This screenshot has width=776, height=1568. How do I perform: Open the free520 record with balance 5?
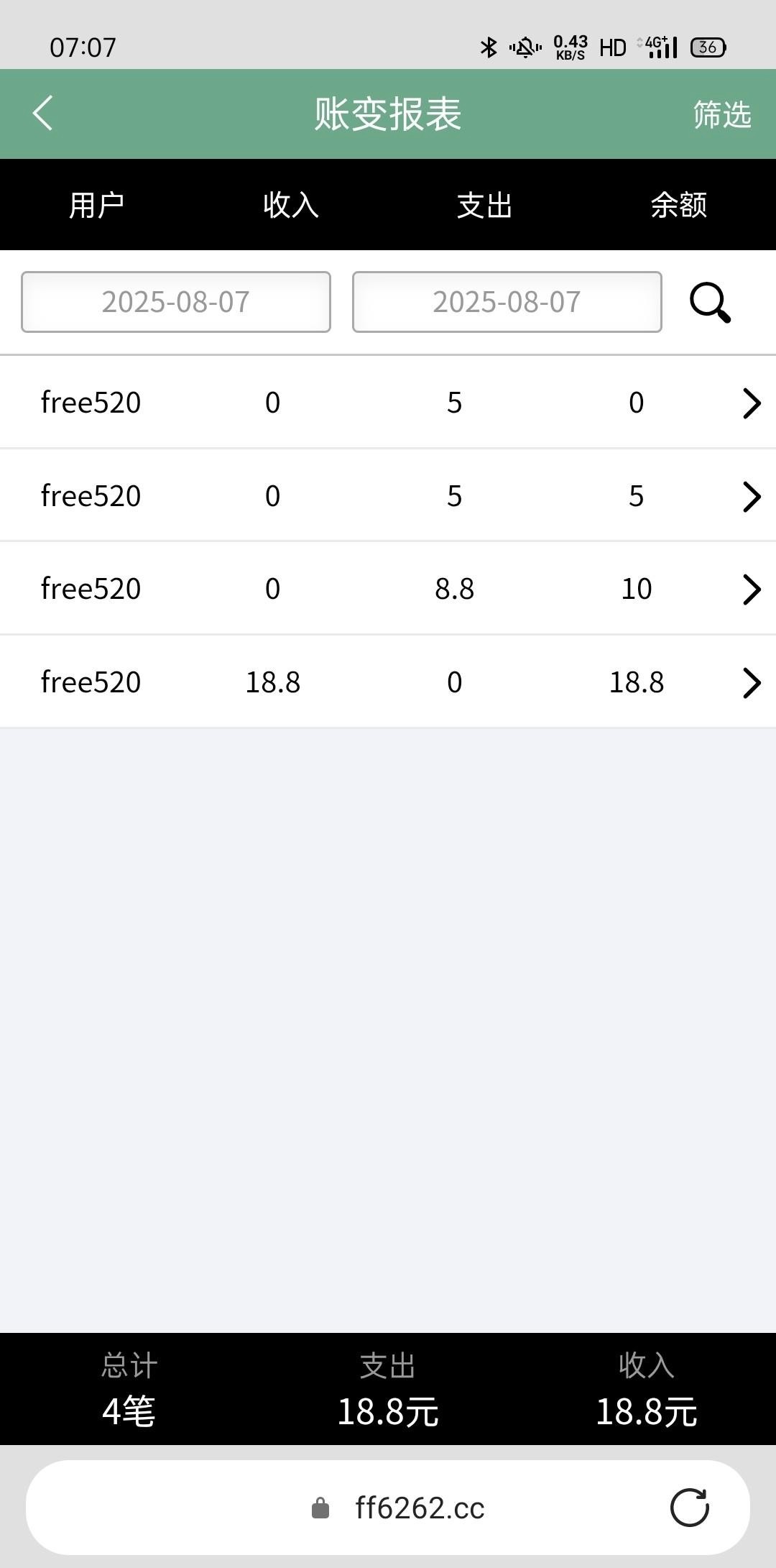point(388,496)
